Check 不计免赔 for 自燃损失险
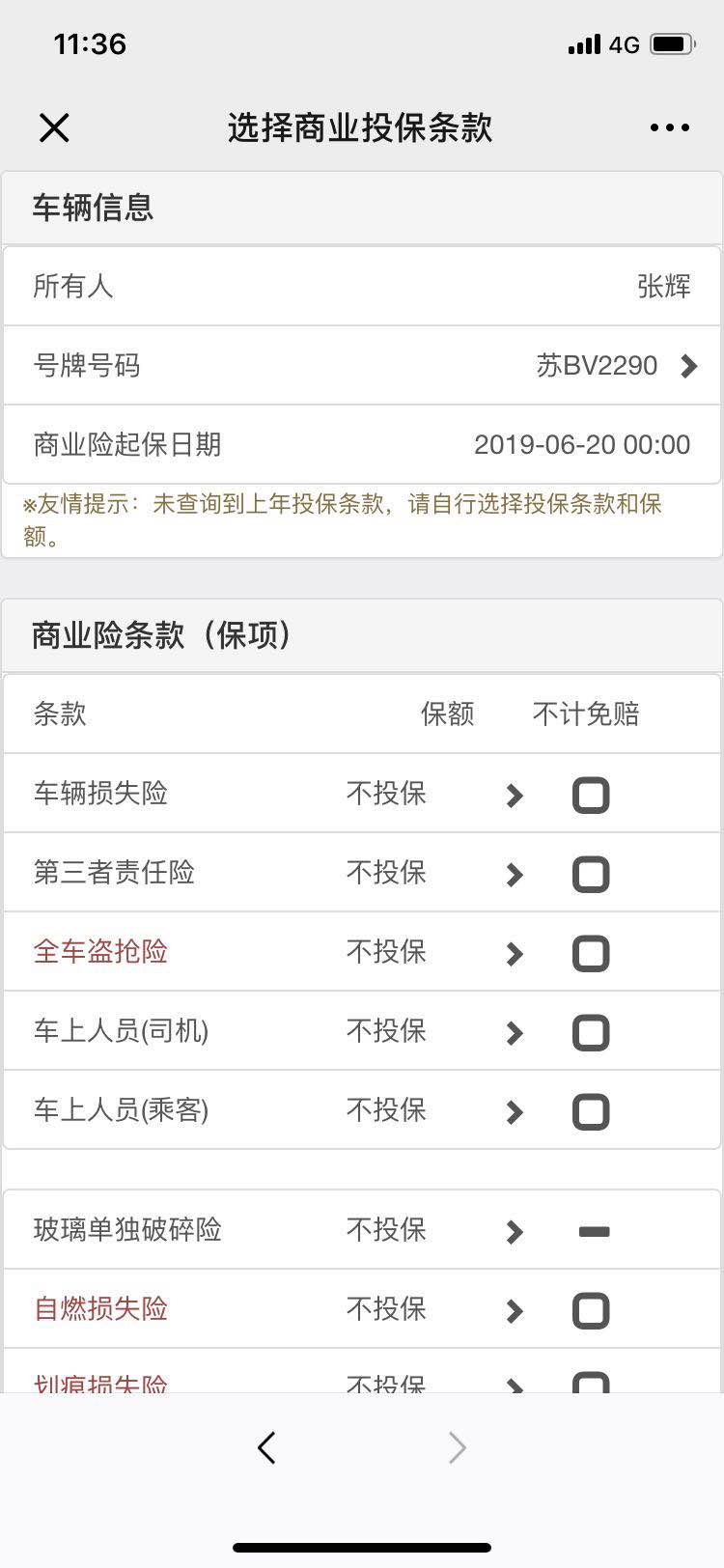Viewport: 724px width, 1568px height. pos(591,1311)
